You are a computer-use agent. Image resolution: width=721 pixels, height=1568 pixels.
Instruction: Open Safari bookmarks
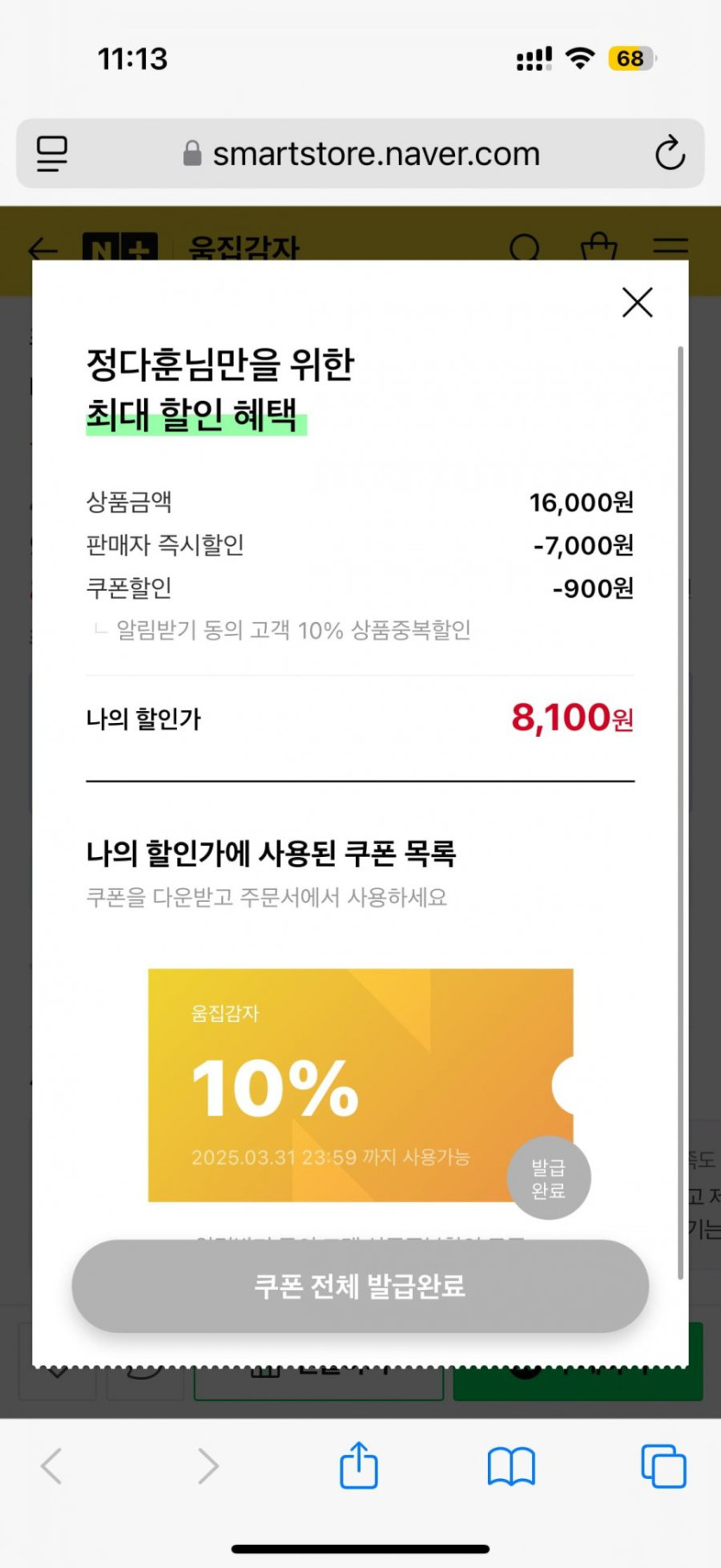click(511, 1466)
